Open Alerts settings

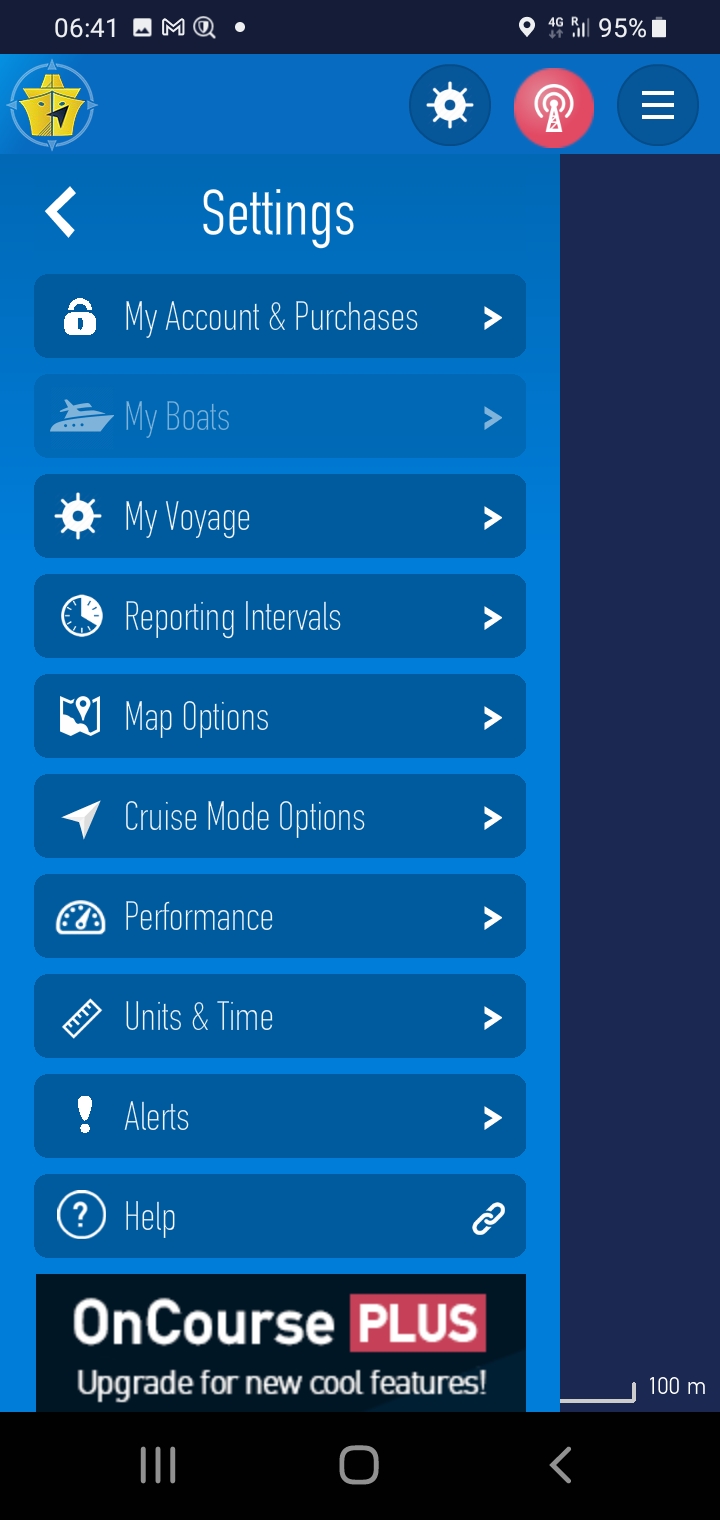pyautogui.click(x=280, y=1117)
